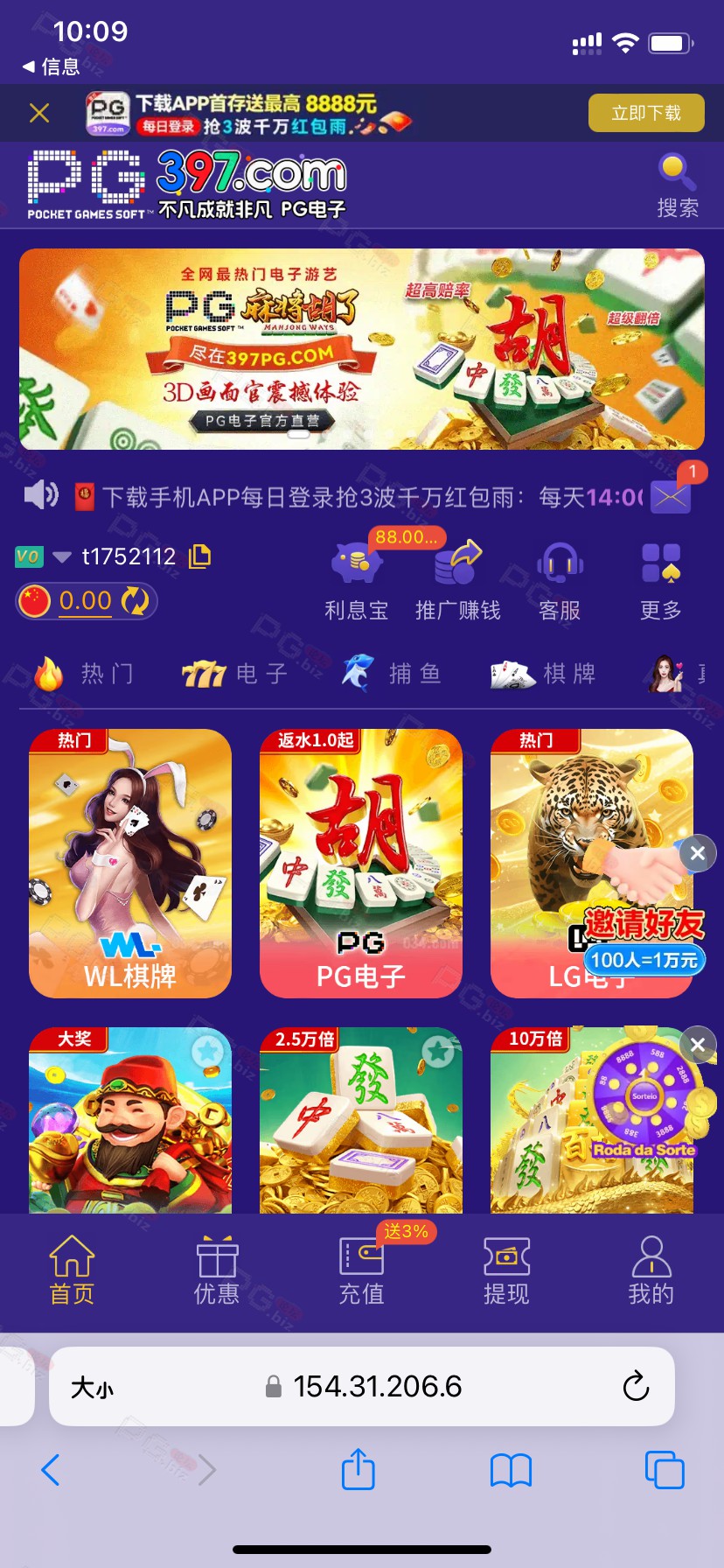This screenshot has height=1568, width=724.
Task: Reload the page in the address bar
Action: tap(636, 1386)
